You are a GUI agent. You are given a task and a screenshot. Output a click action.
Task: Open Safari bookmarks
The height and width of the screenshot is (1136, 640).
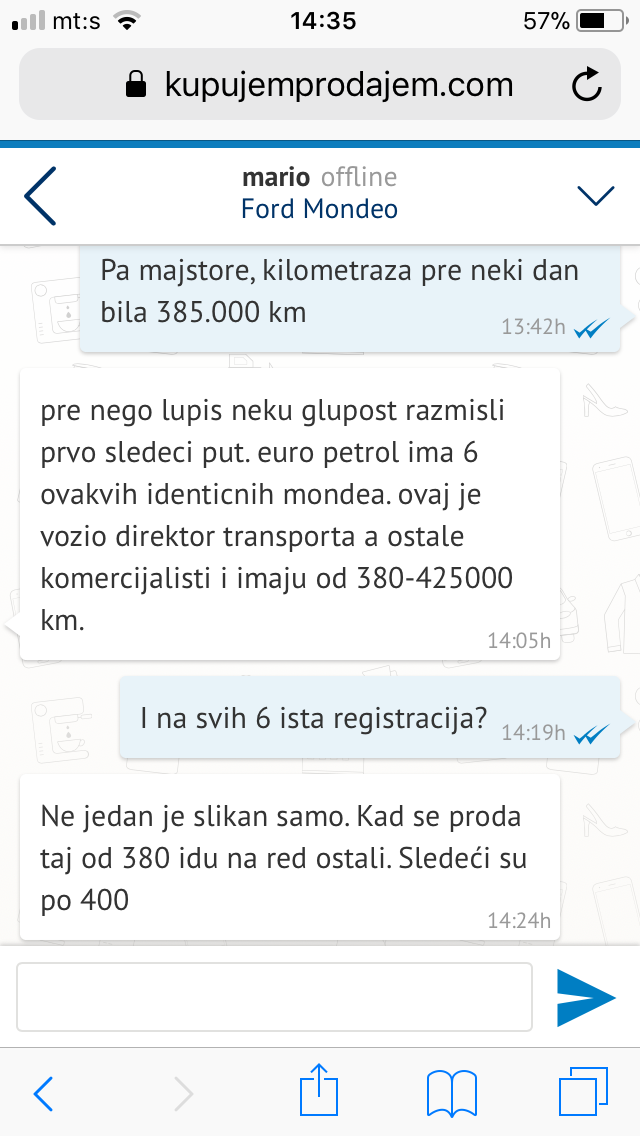click(452, 1093)
